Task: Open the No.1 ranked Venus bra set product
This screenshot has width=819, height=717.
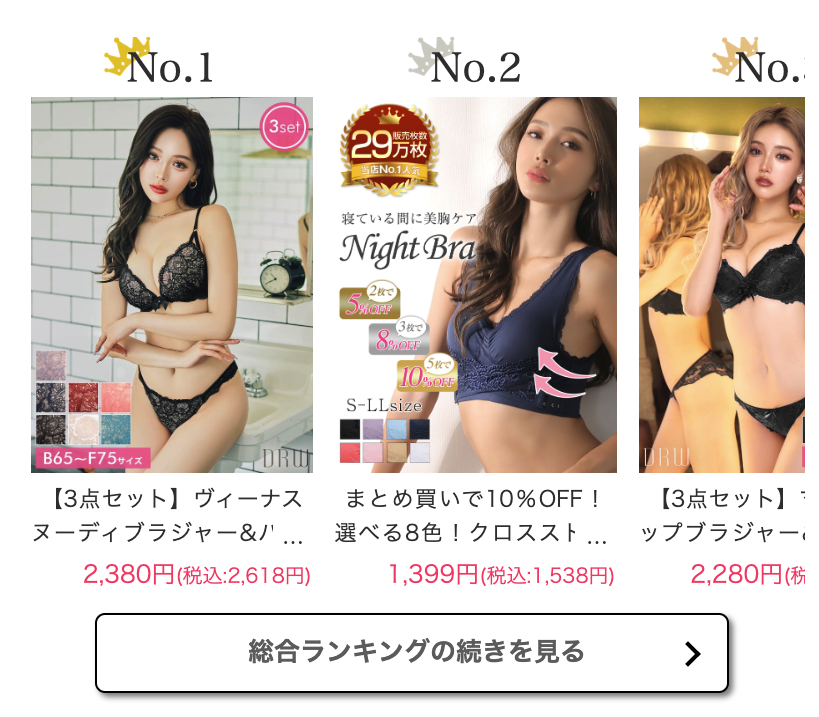Action: point(171,285)
